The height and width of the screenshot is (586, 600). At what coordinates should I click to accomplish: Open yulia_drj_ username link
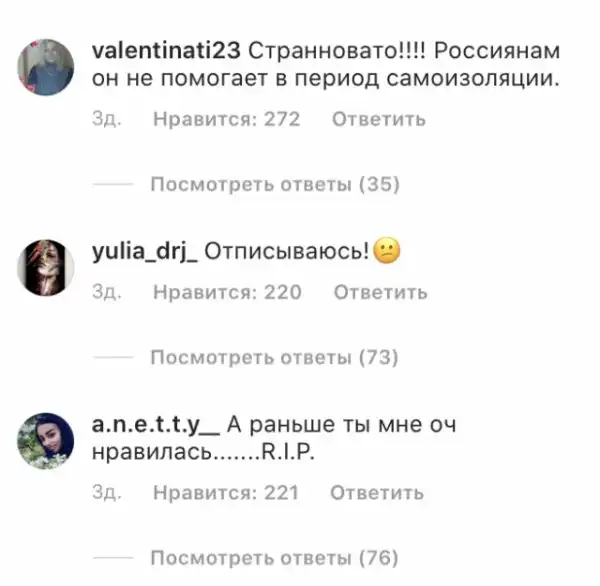pos(143,253)
